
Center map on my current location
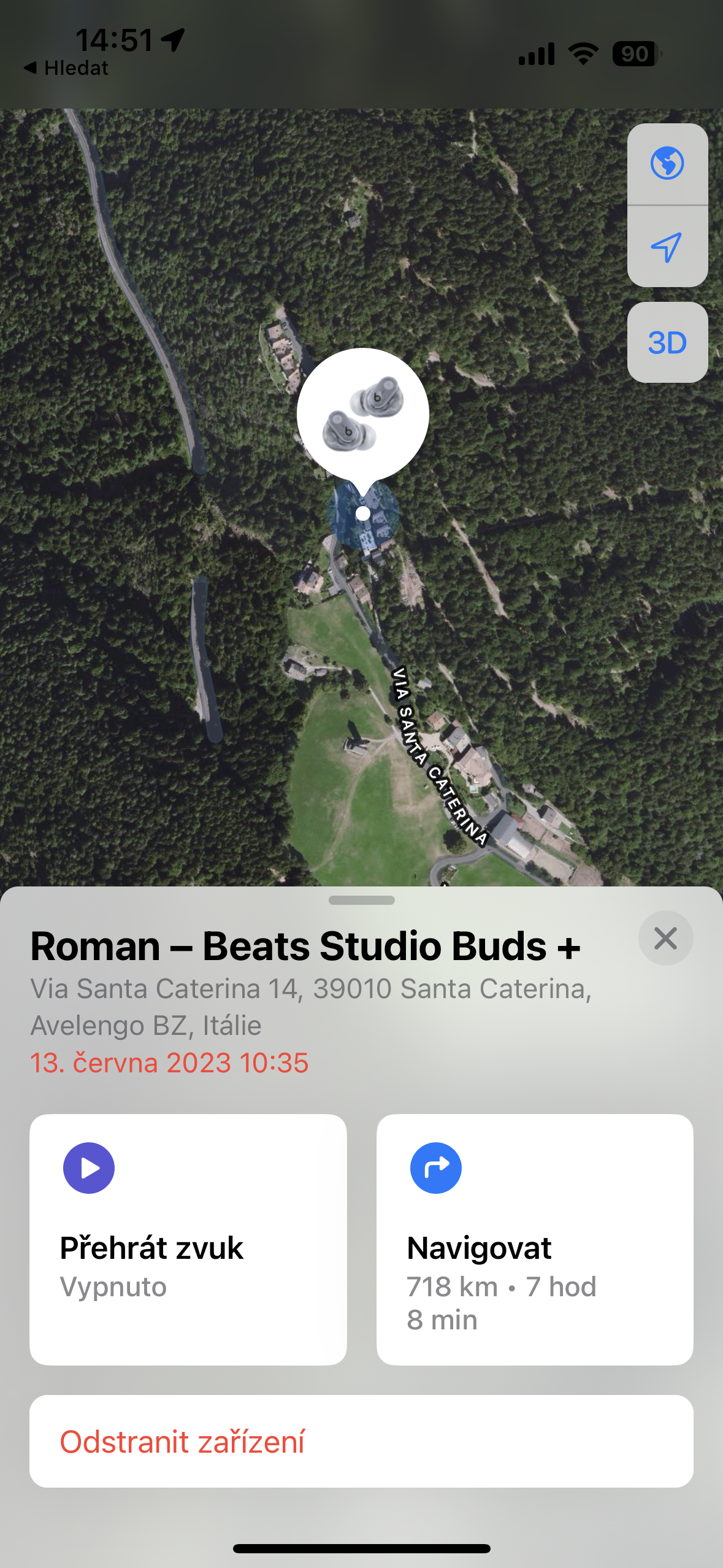tap(667, 247)
